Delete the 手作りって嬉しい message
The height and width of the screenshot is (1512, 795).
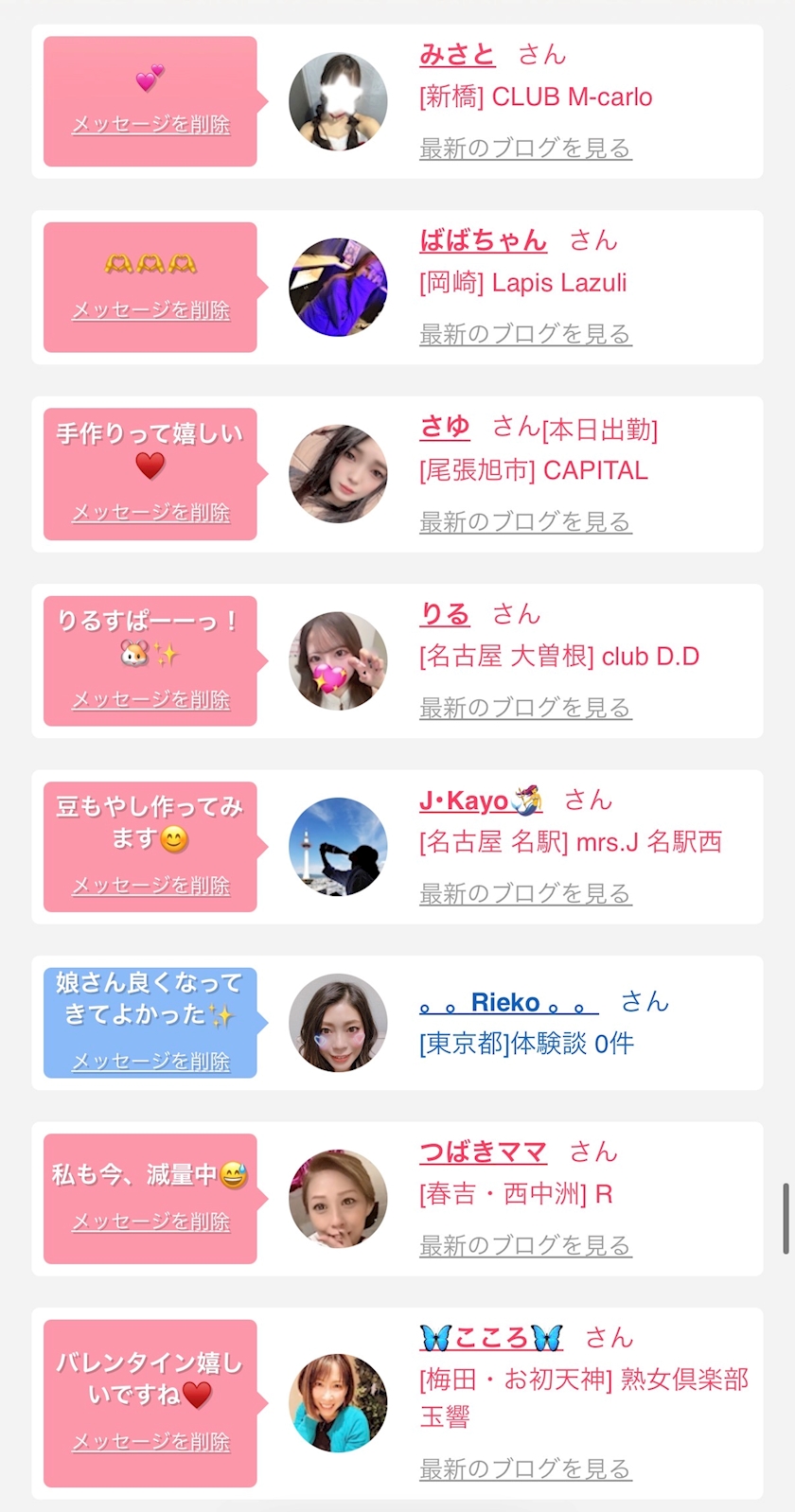150,513
